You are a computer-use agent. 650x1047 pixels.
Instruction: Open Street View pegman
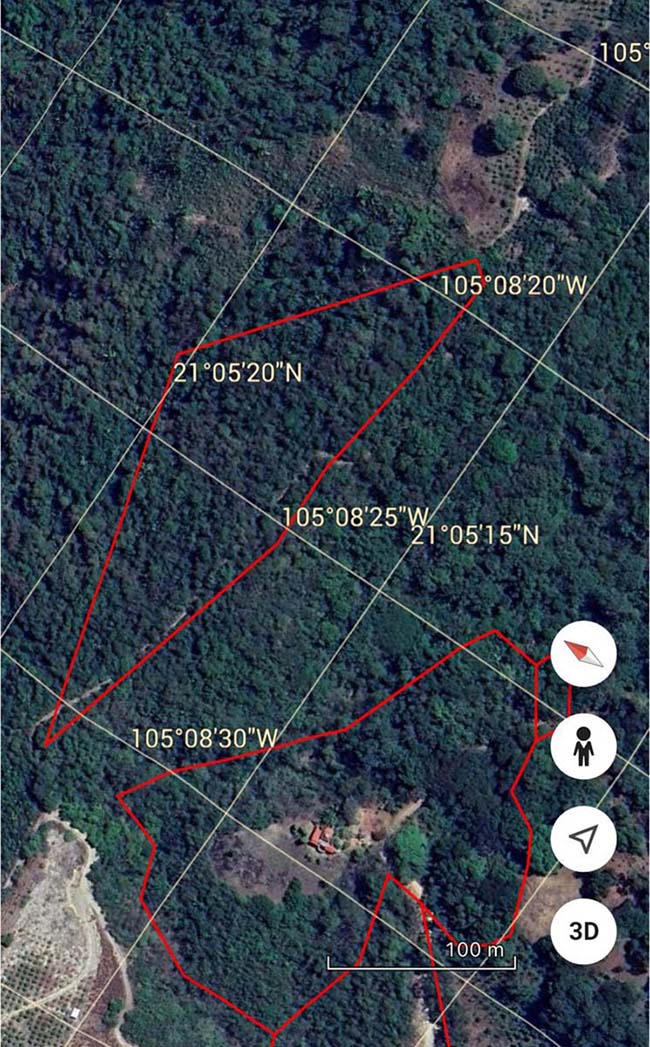coord(583,747)
